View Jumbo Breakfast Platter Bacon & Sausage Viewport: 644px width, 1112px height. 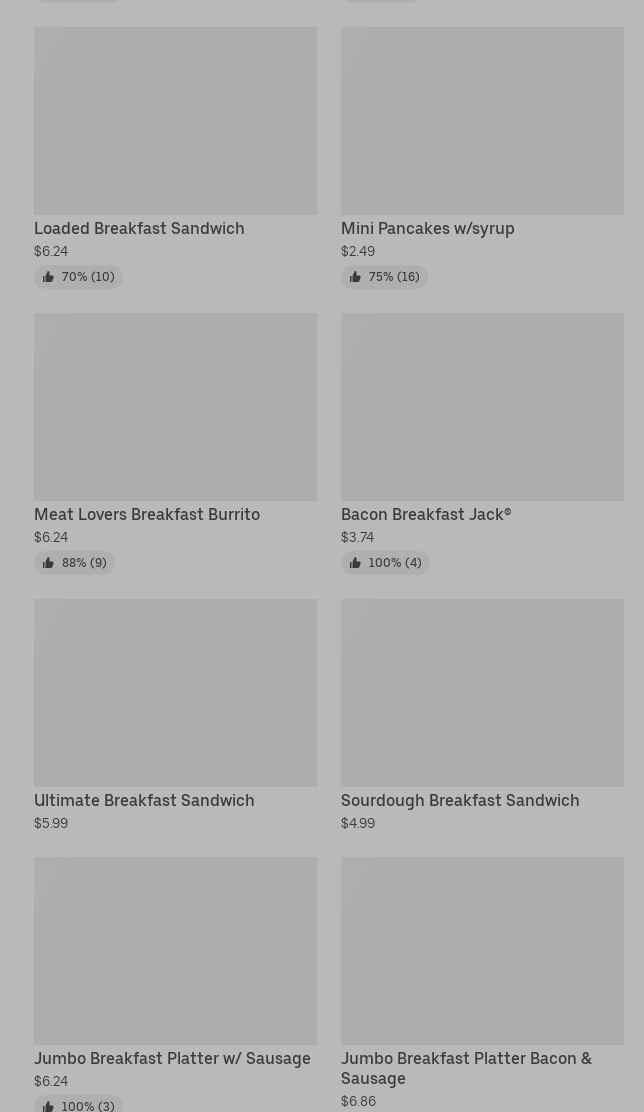tap(482, 984)
